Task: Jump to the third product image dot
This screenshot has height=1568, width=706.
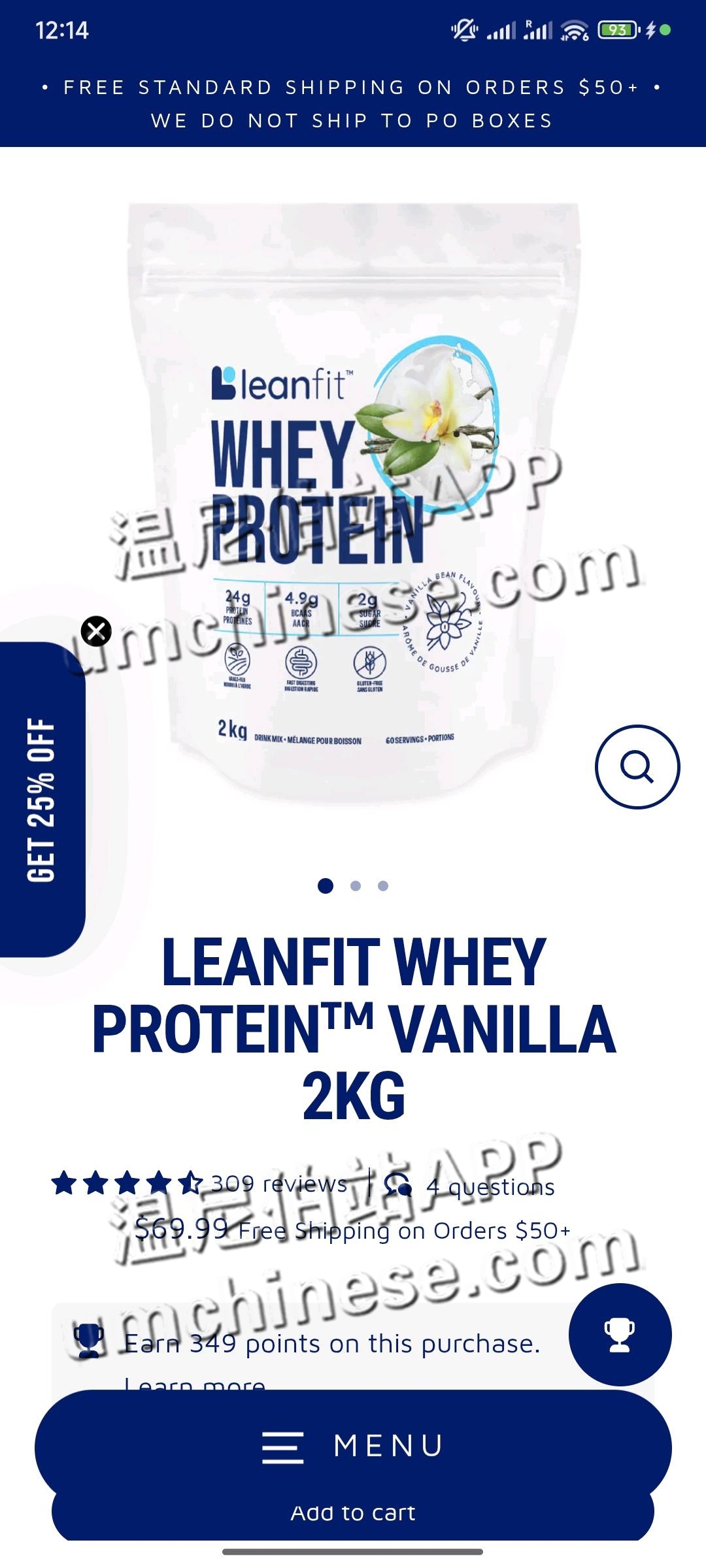Action: coord(383,886)
